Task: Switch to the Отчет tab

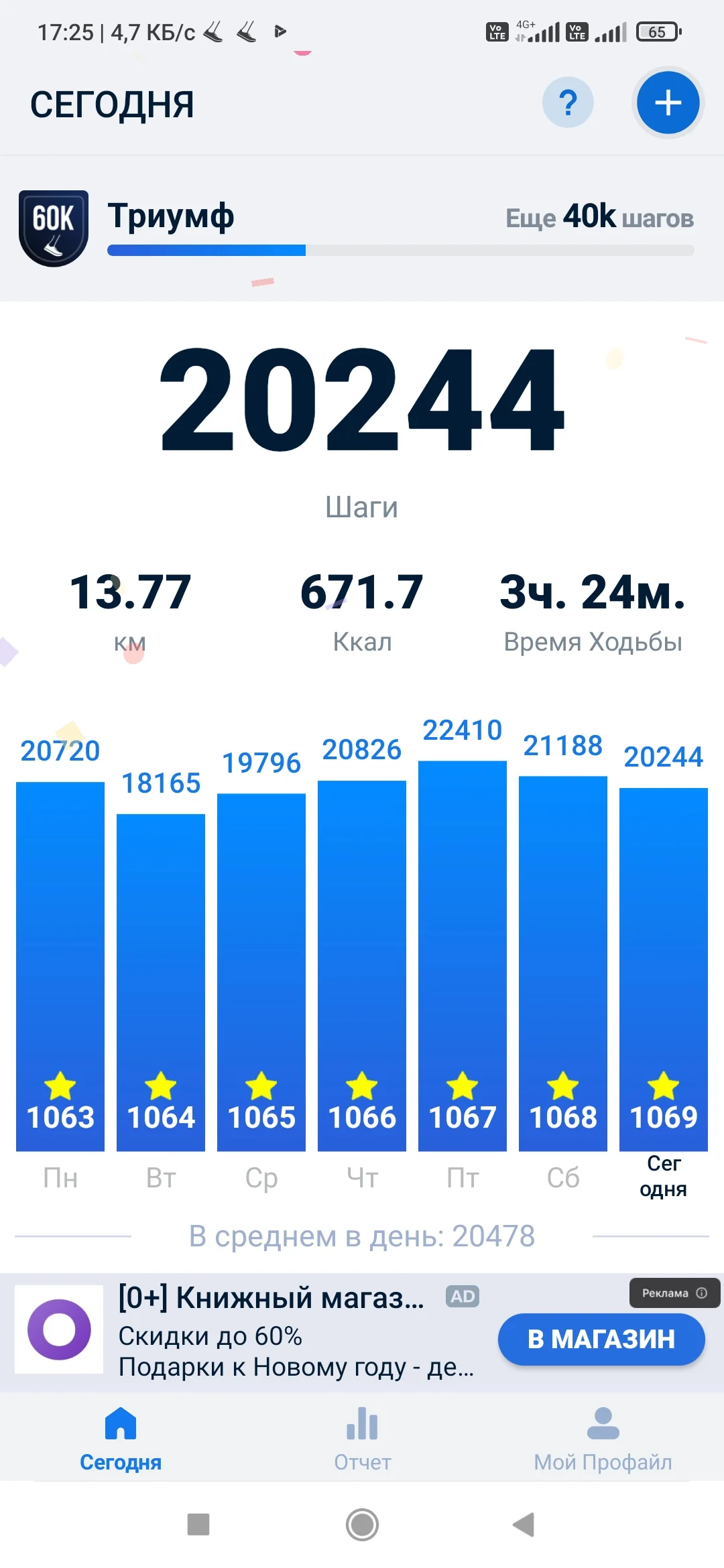Action: coord(362,1438)
